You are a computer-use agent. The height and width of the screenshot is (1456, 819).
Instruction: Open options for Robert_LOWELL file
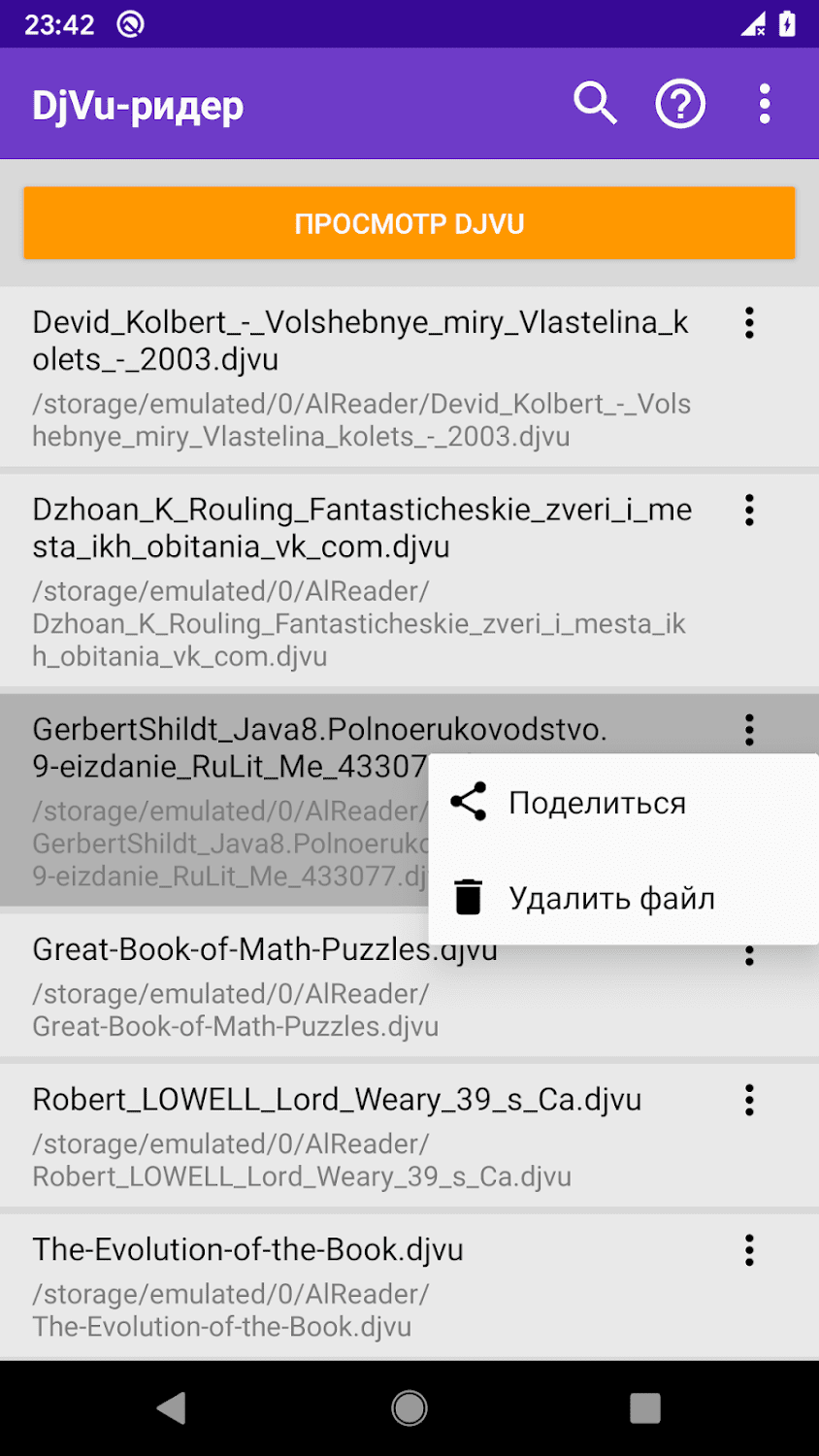tap(749, 1101)
